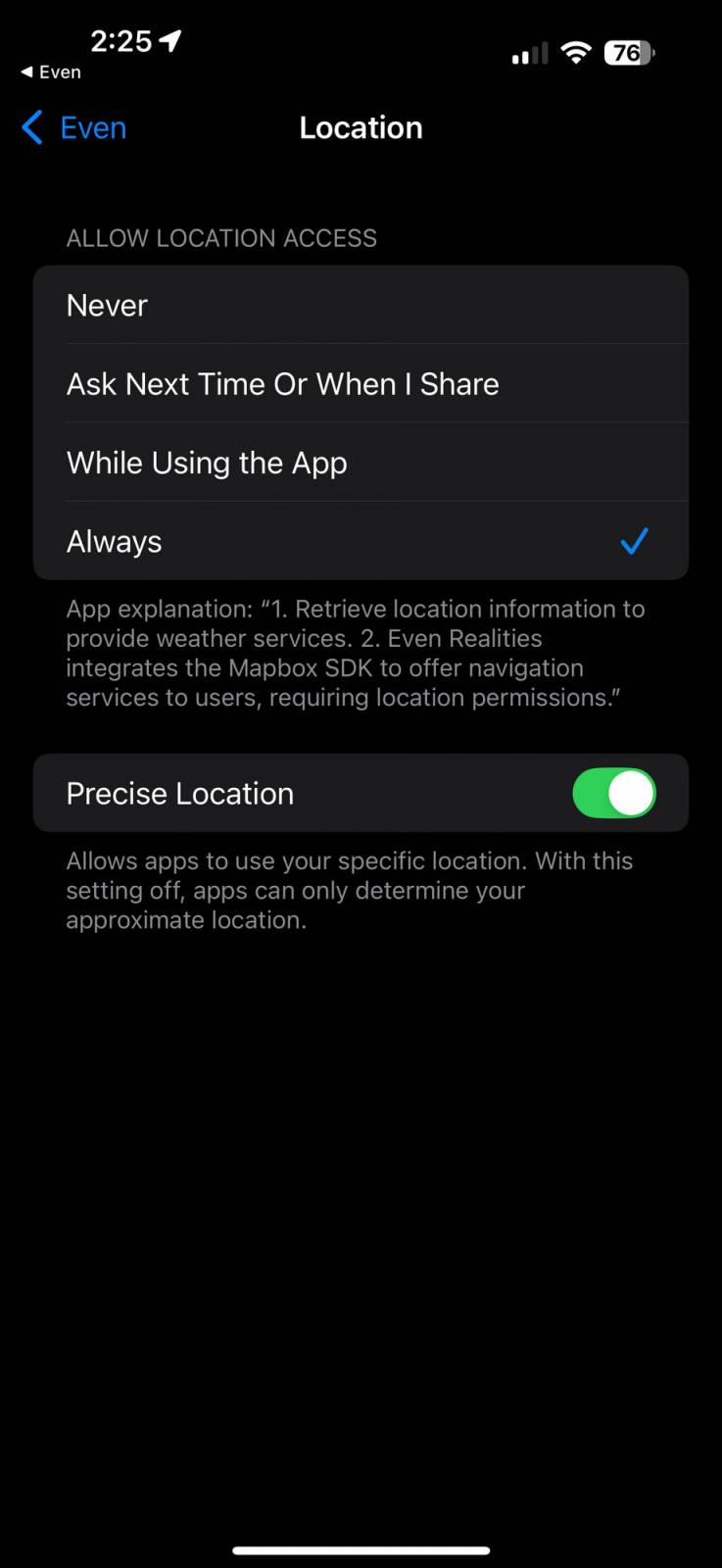Go back to Even settings

point(74,128)
